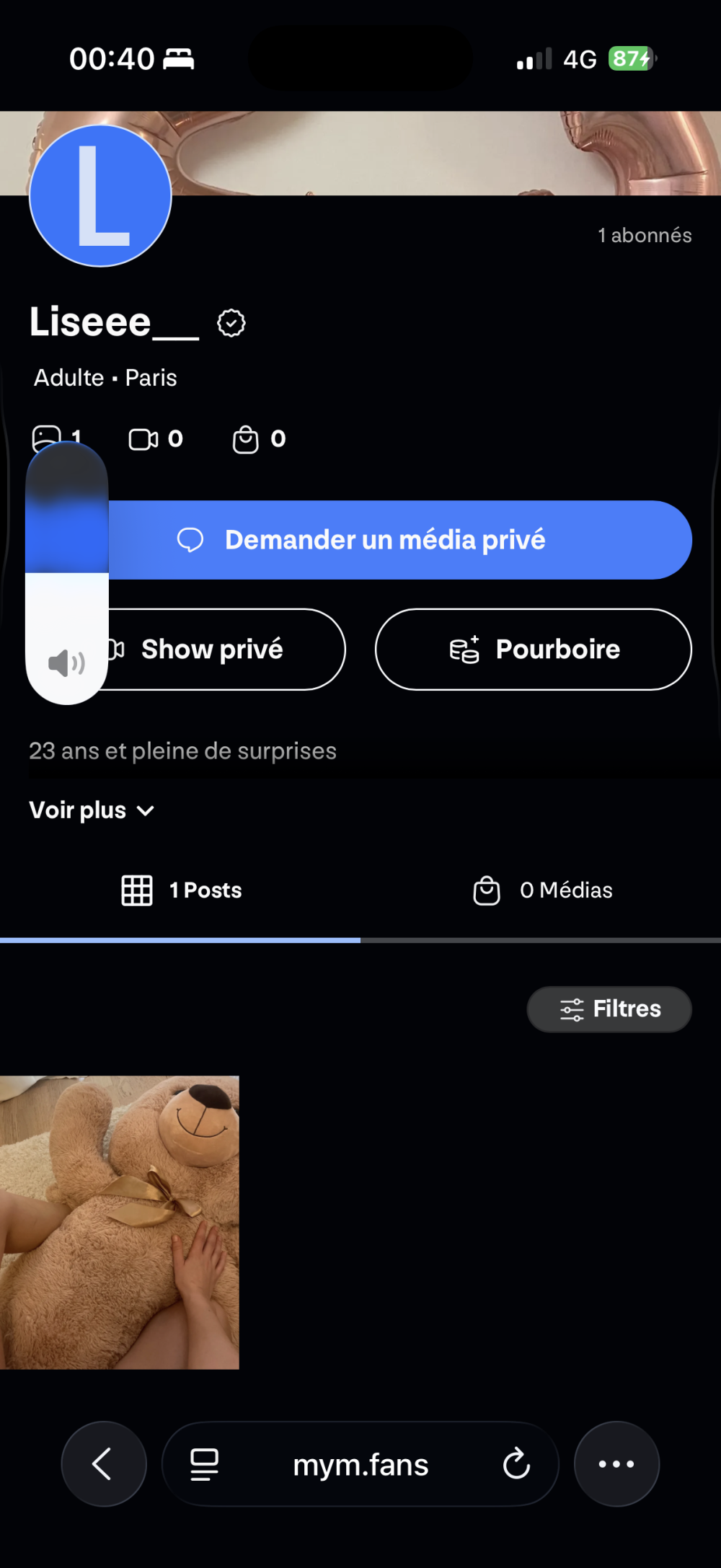Screen dimensions: 721x1568
Task: Send a tip with Pourboire
Action: click(x=534, y=650)
